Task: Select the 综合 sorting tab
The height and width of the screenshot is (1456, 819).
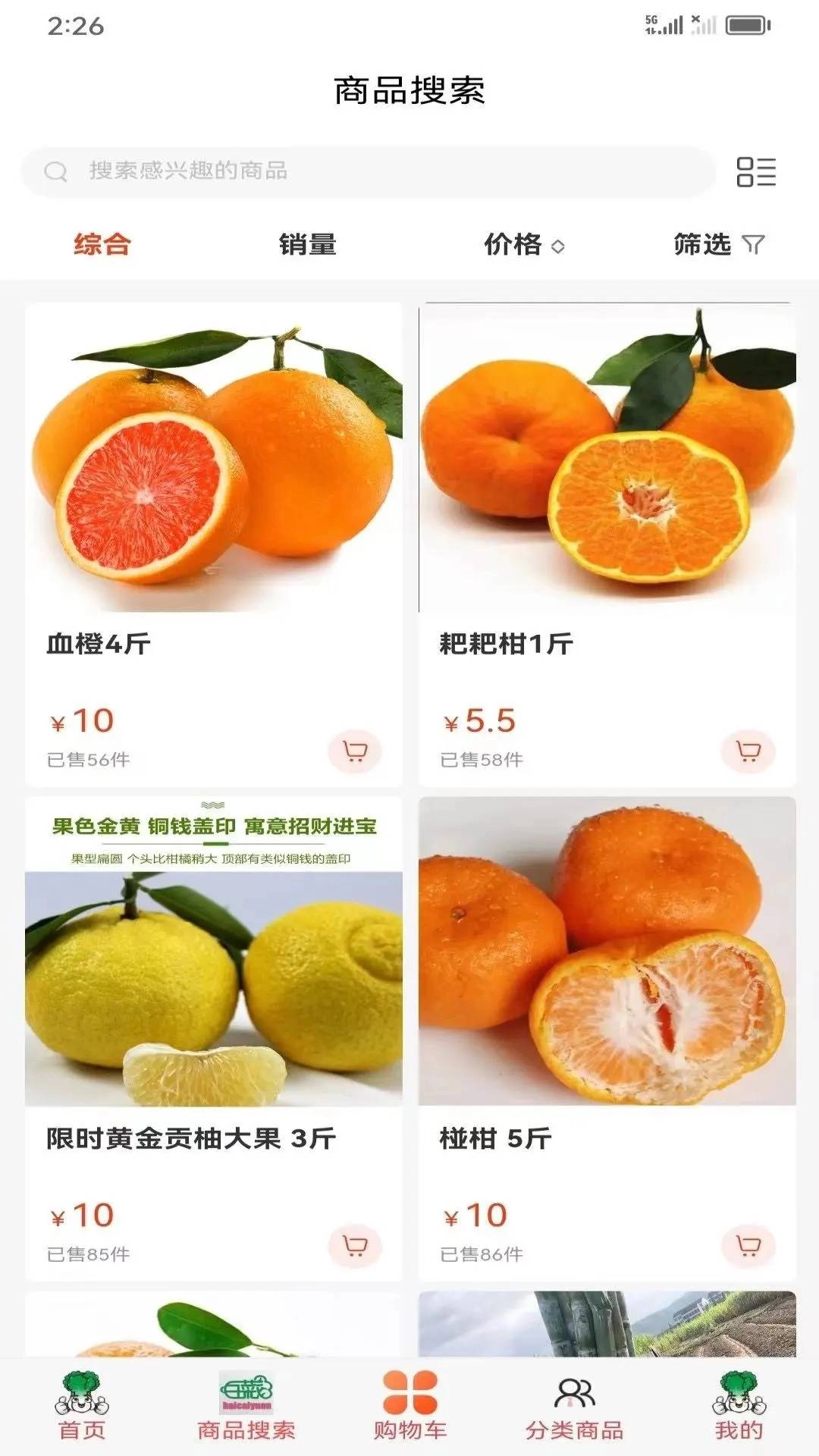Action: pos(102,244)
